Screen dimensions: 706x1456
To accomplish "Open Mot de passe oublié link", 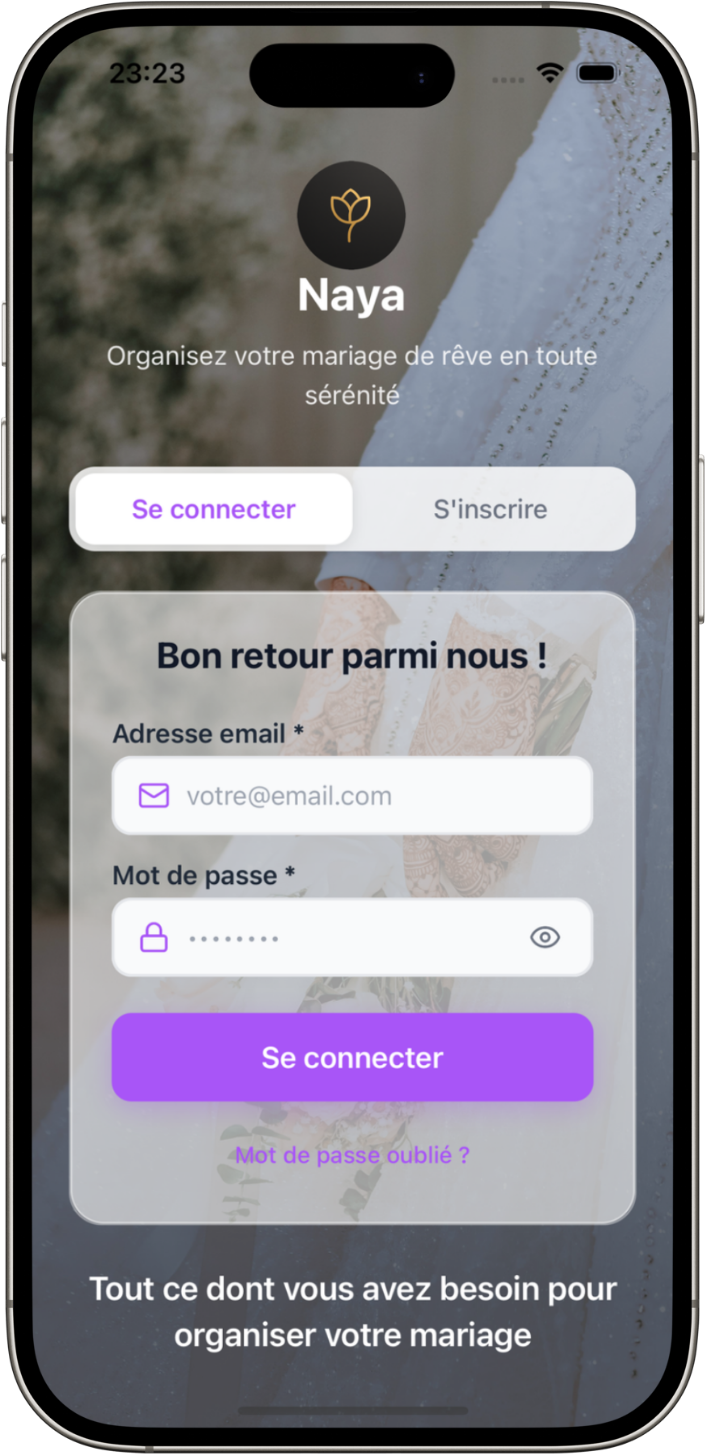I will click(352, 1156).
